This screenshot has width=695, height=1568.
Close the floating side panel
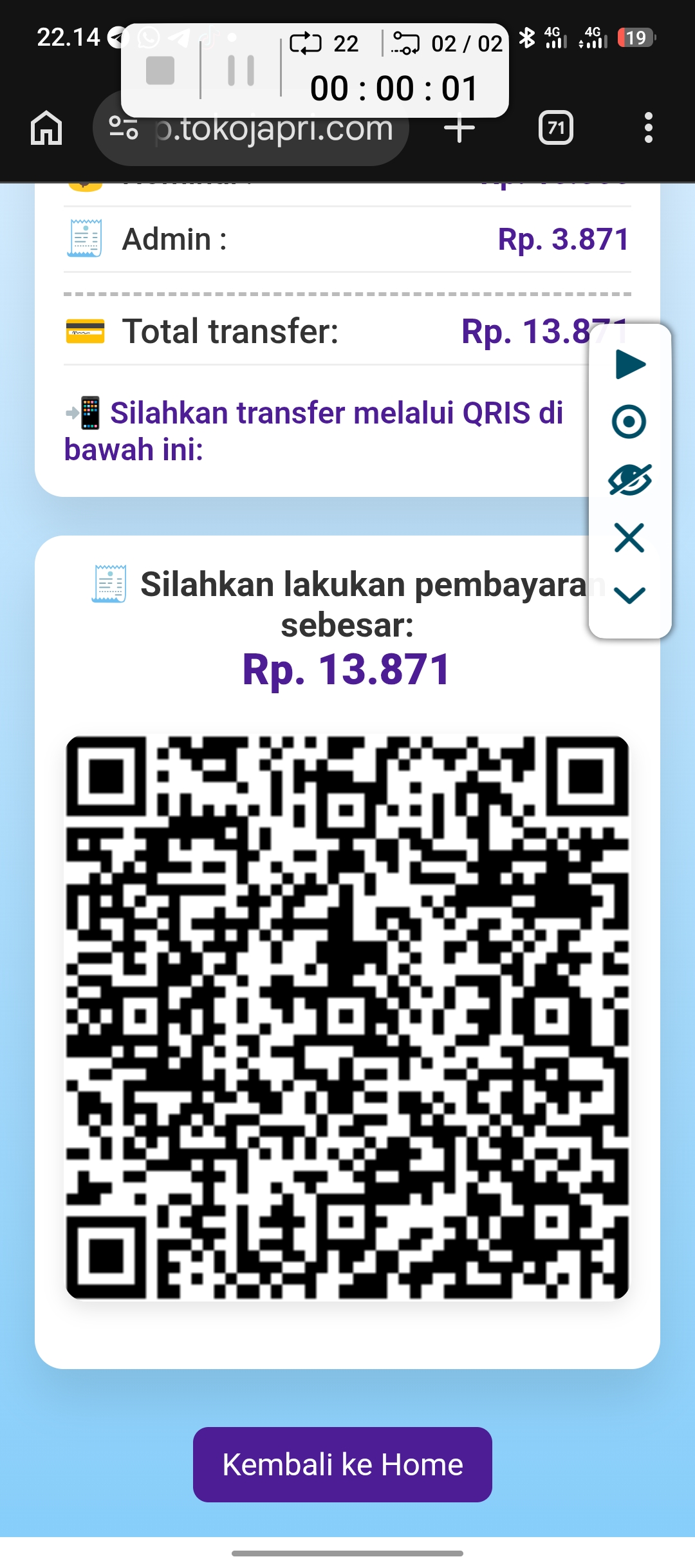(629, 537)
